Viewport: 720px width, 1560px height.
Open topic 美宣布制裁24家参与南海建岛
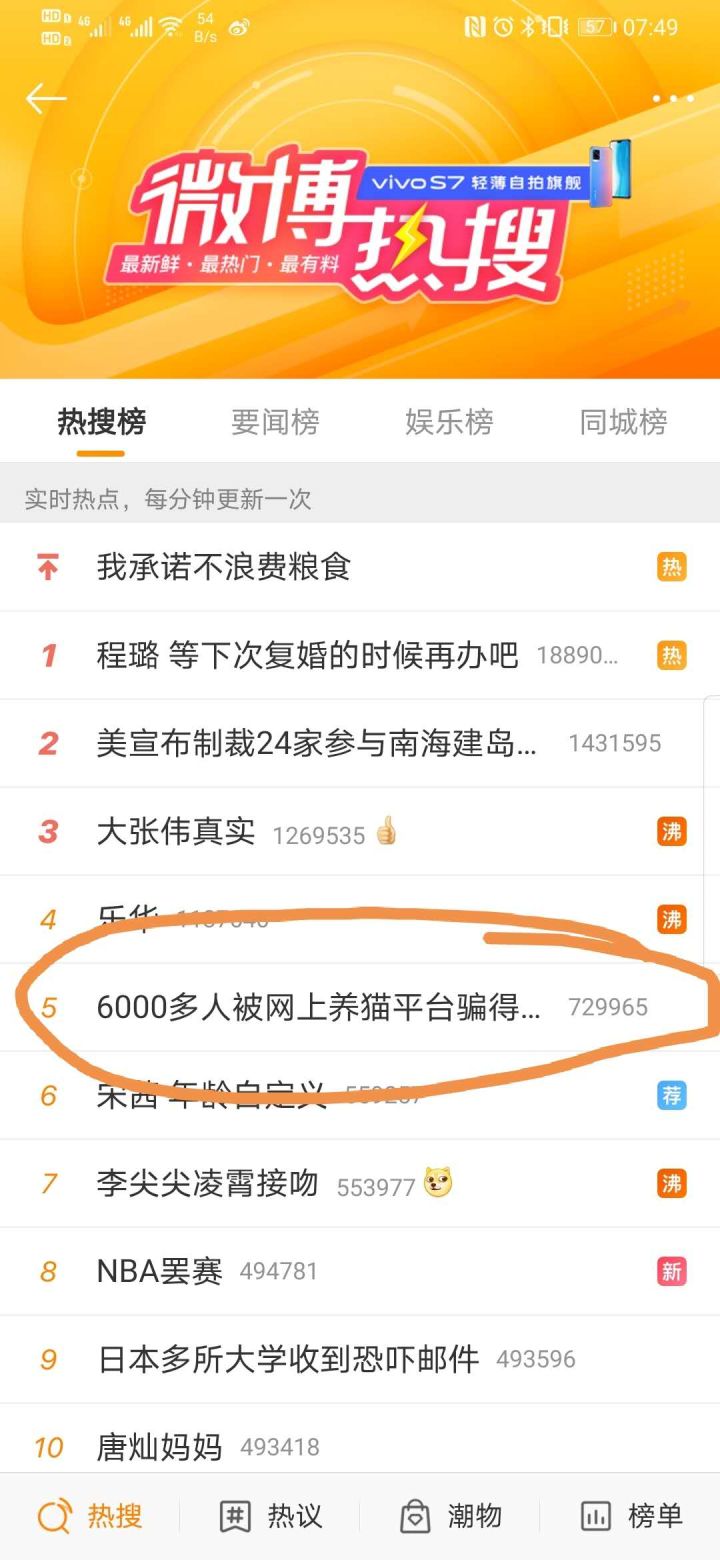coord(316,743)
